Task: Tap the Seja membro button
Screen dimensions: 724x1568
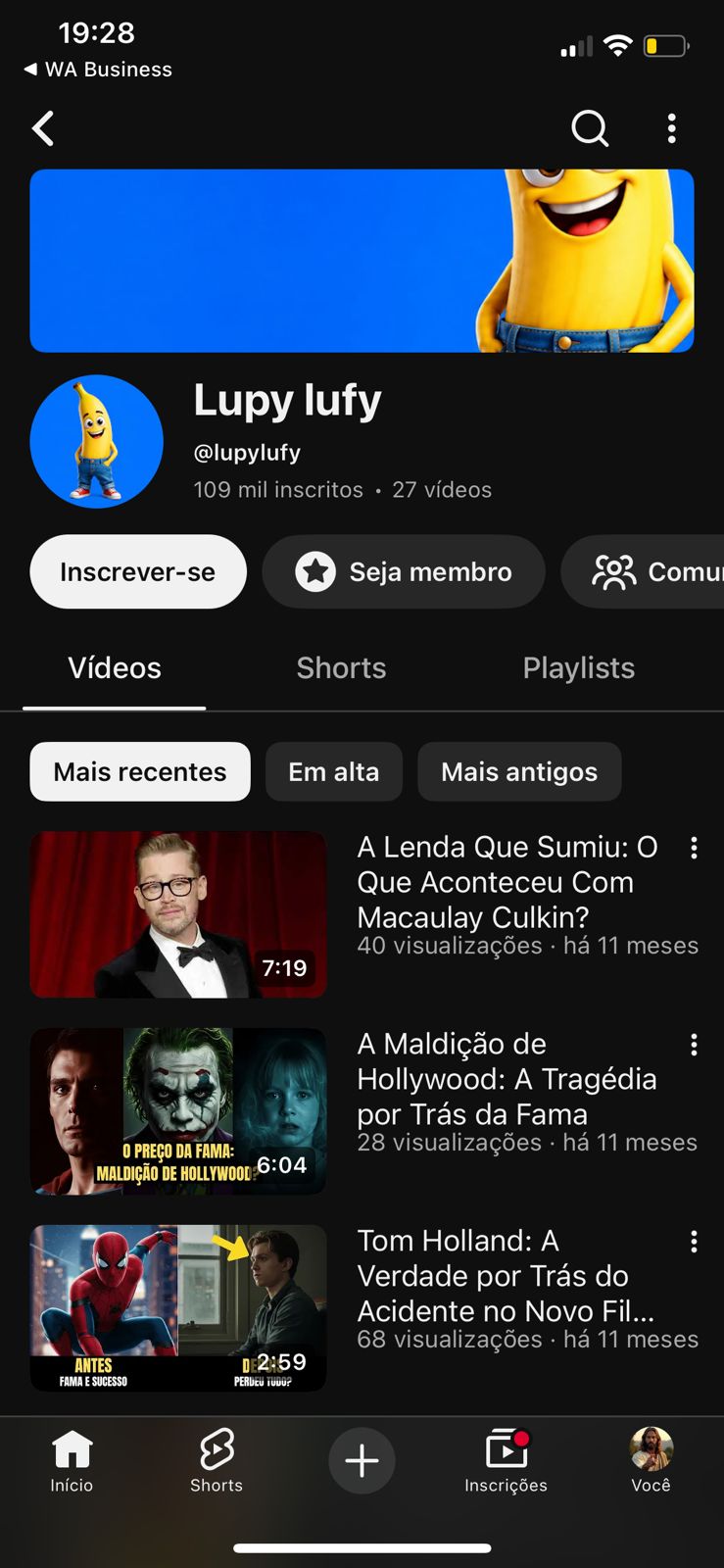Action: [404, 571]
